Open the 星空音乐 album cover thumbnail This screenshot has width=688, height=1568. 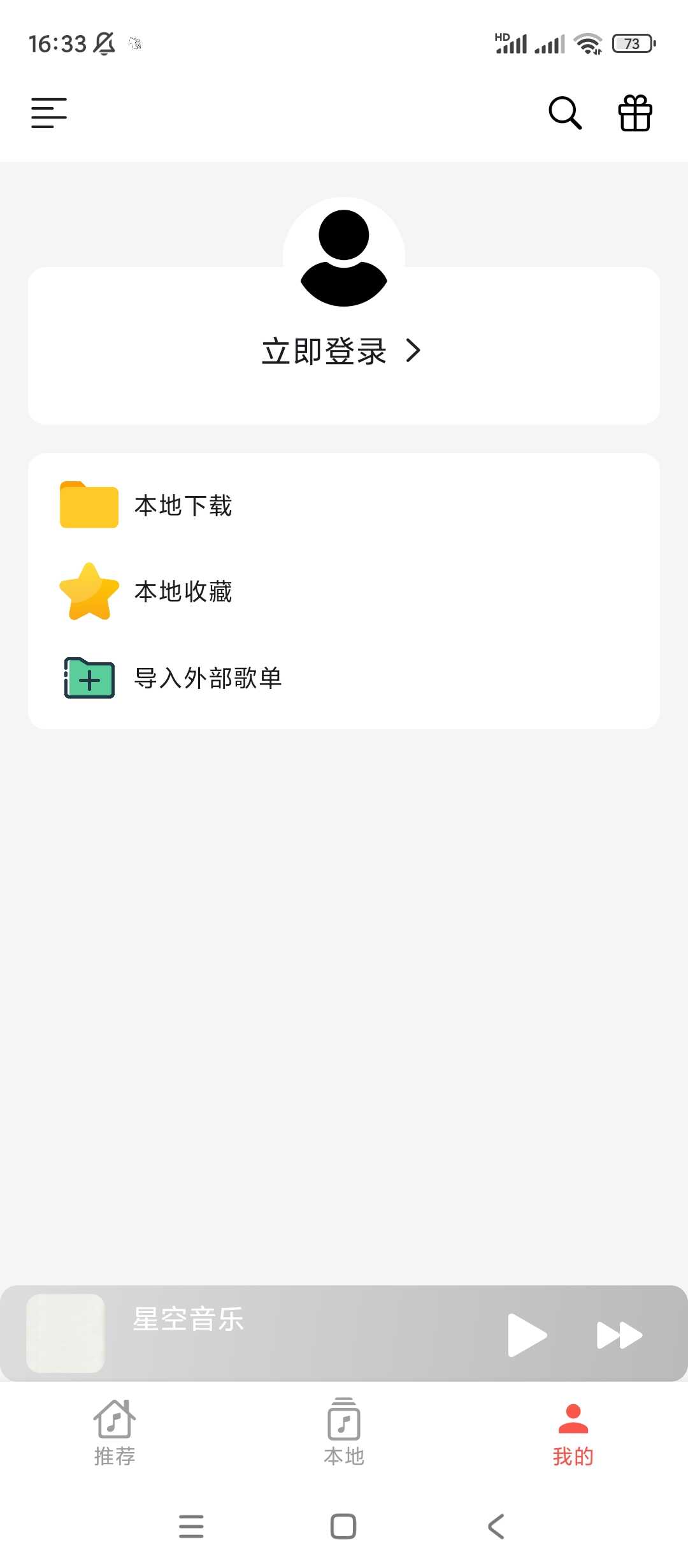click(65, 1333)
